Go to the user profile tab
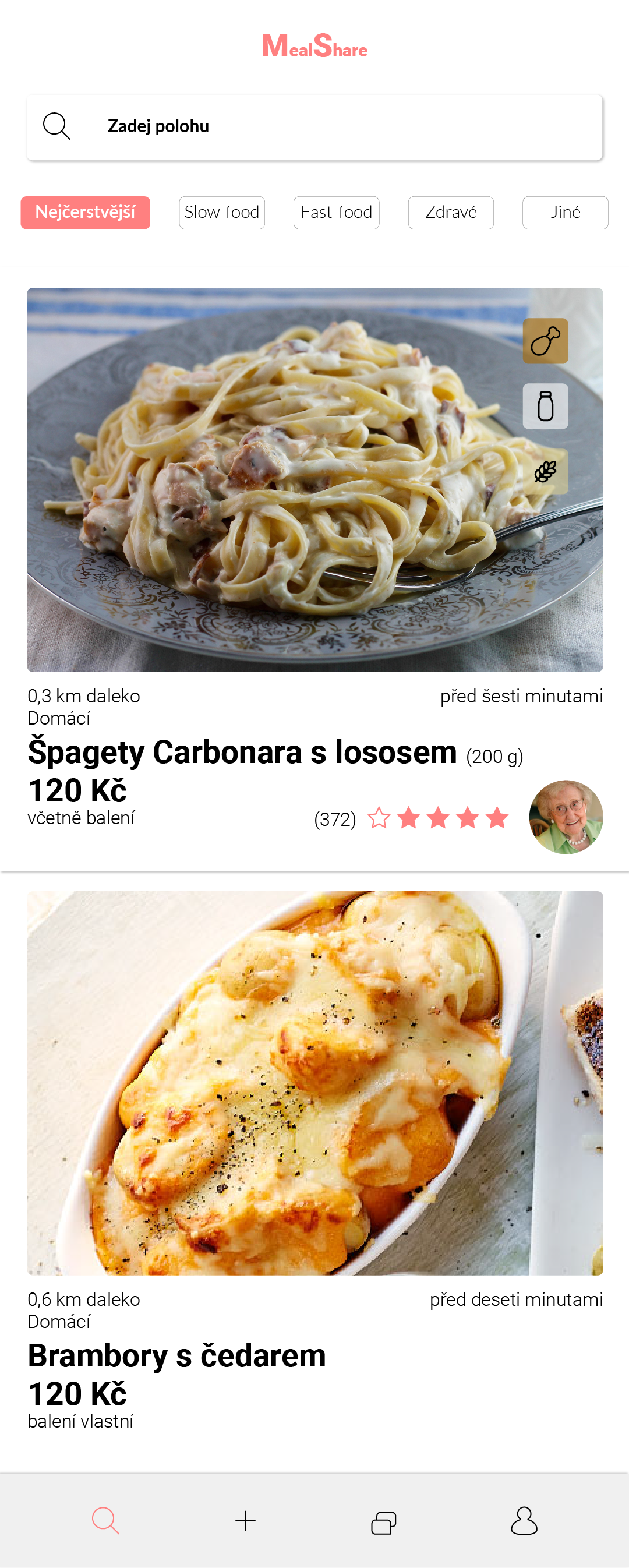The height and width of the screenshot is (1568, 629). point(524,1520)
